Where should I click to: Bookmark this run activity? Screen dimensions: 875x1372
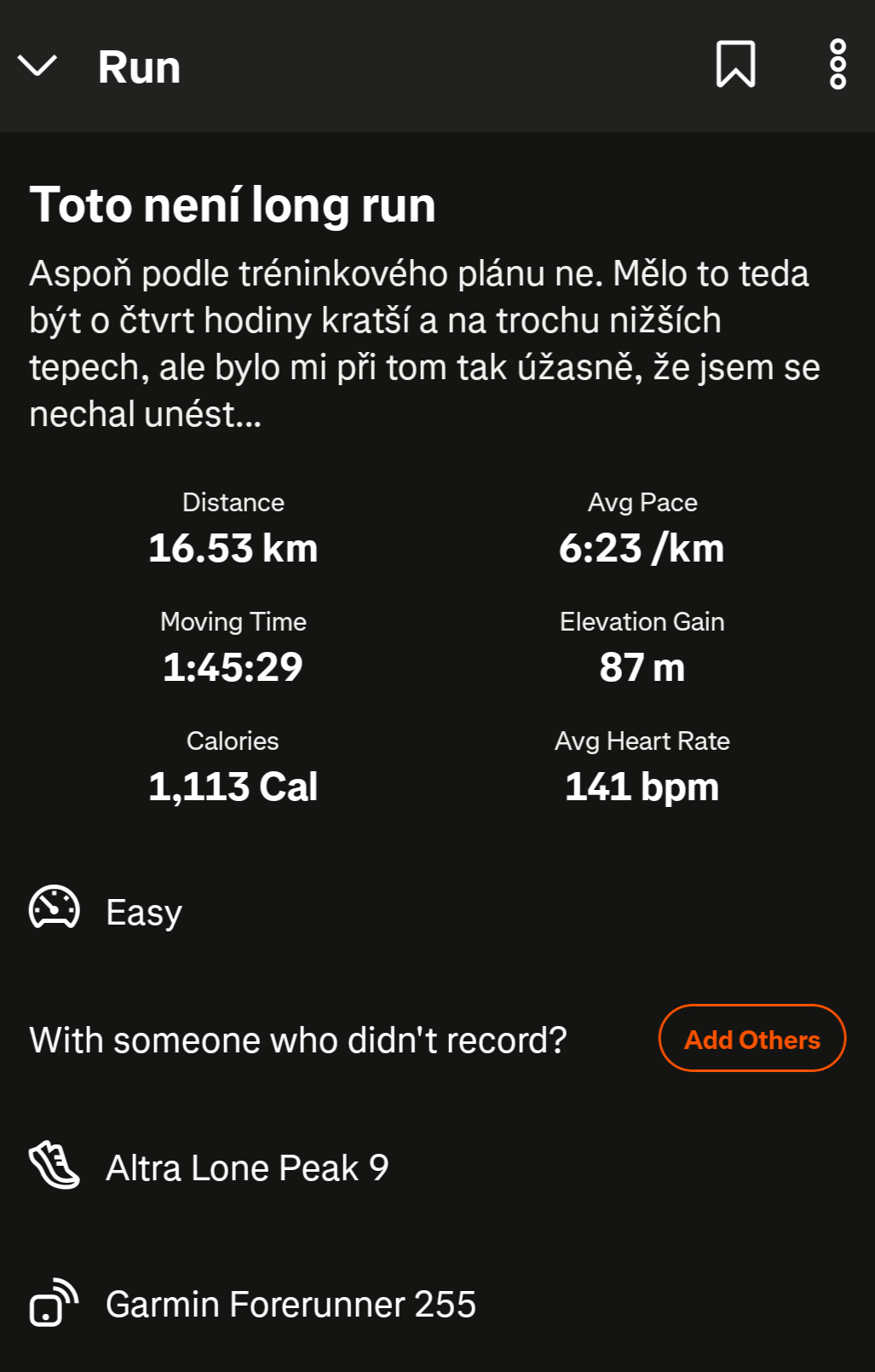735,64
